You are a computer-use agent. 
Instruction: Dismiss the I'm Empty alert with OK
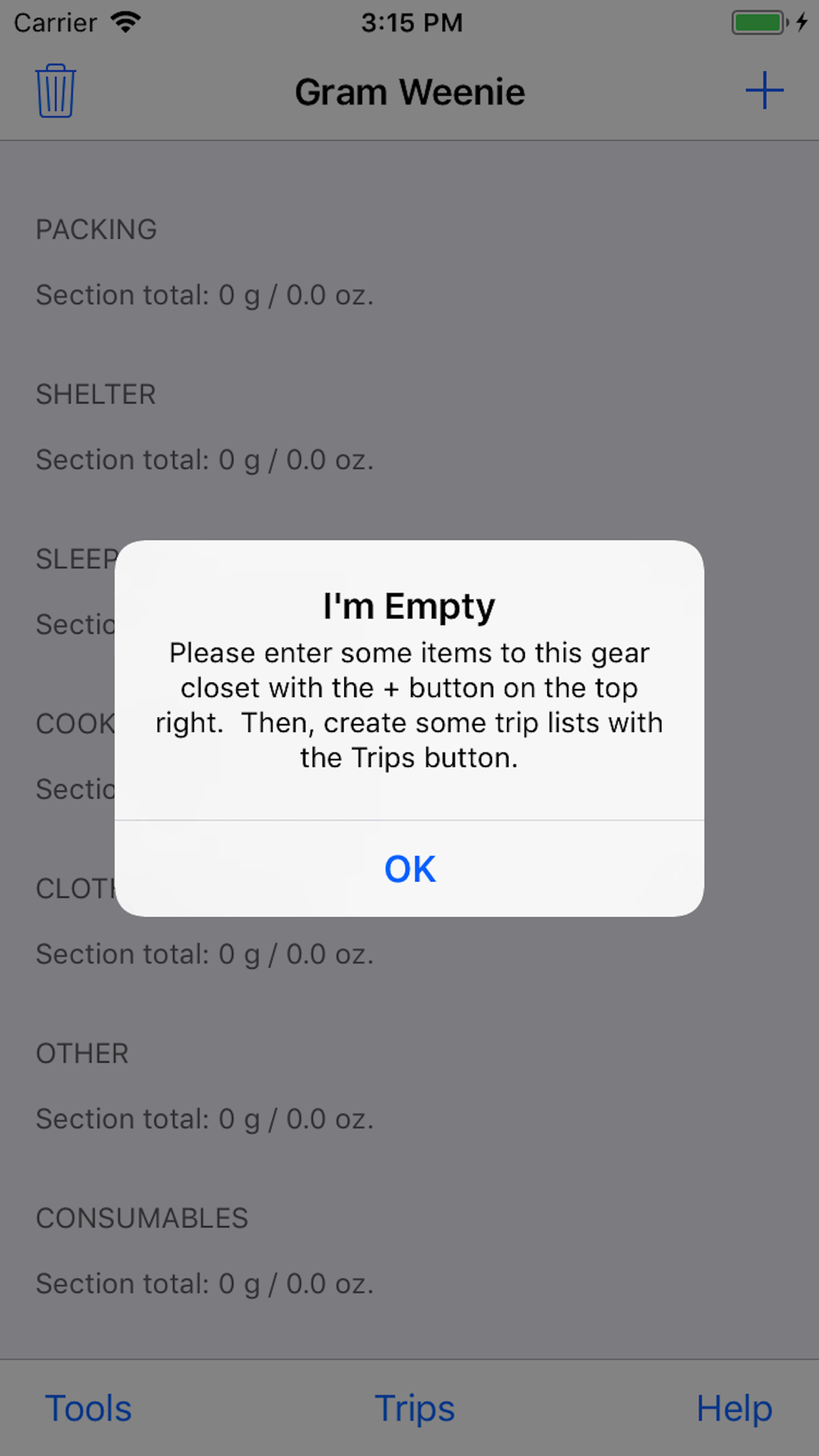pyautogui.click(x=409, y=869)
